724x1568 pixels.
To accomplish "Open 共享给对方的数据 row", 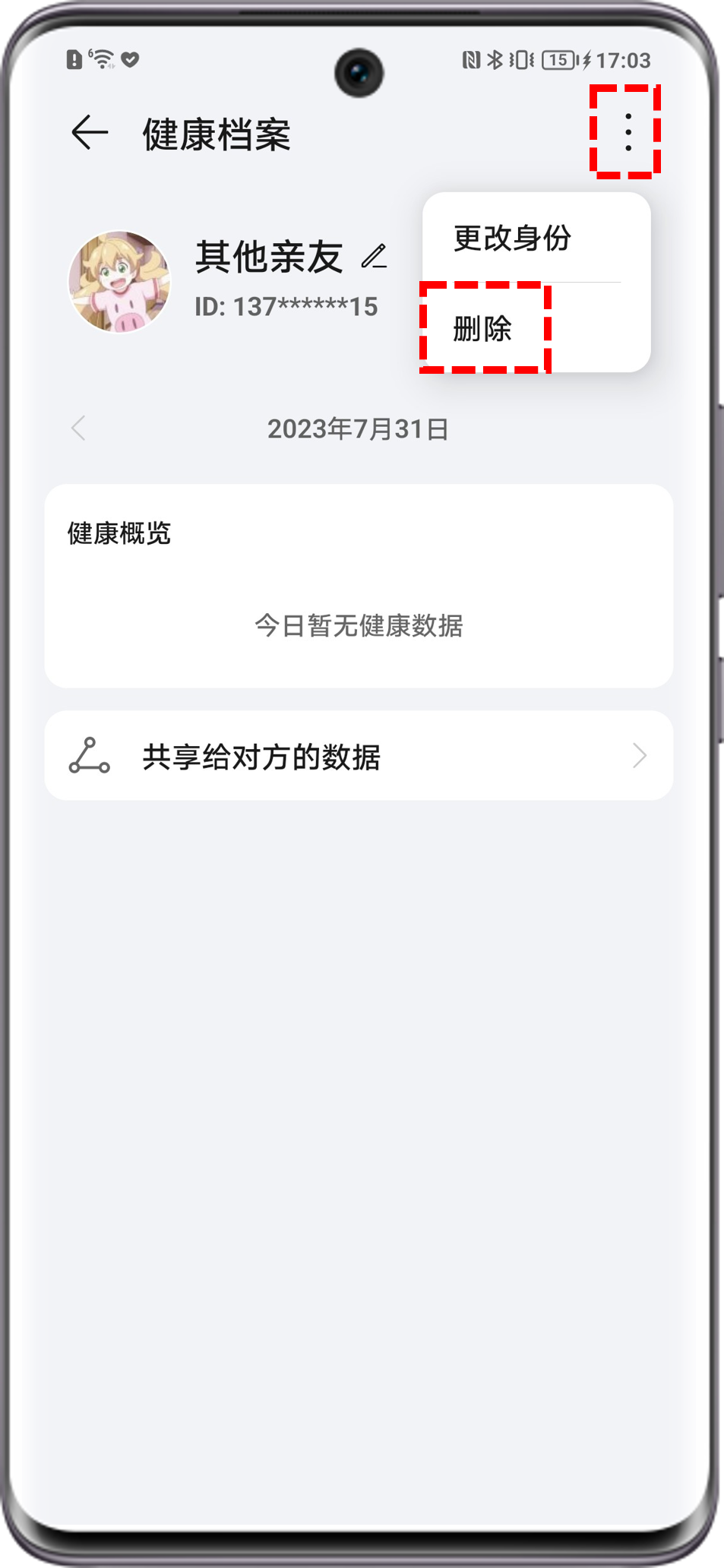I will 359,756.
